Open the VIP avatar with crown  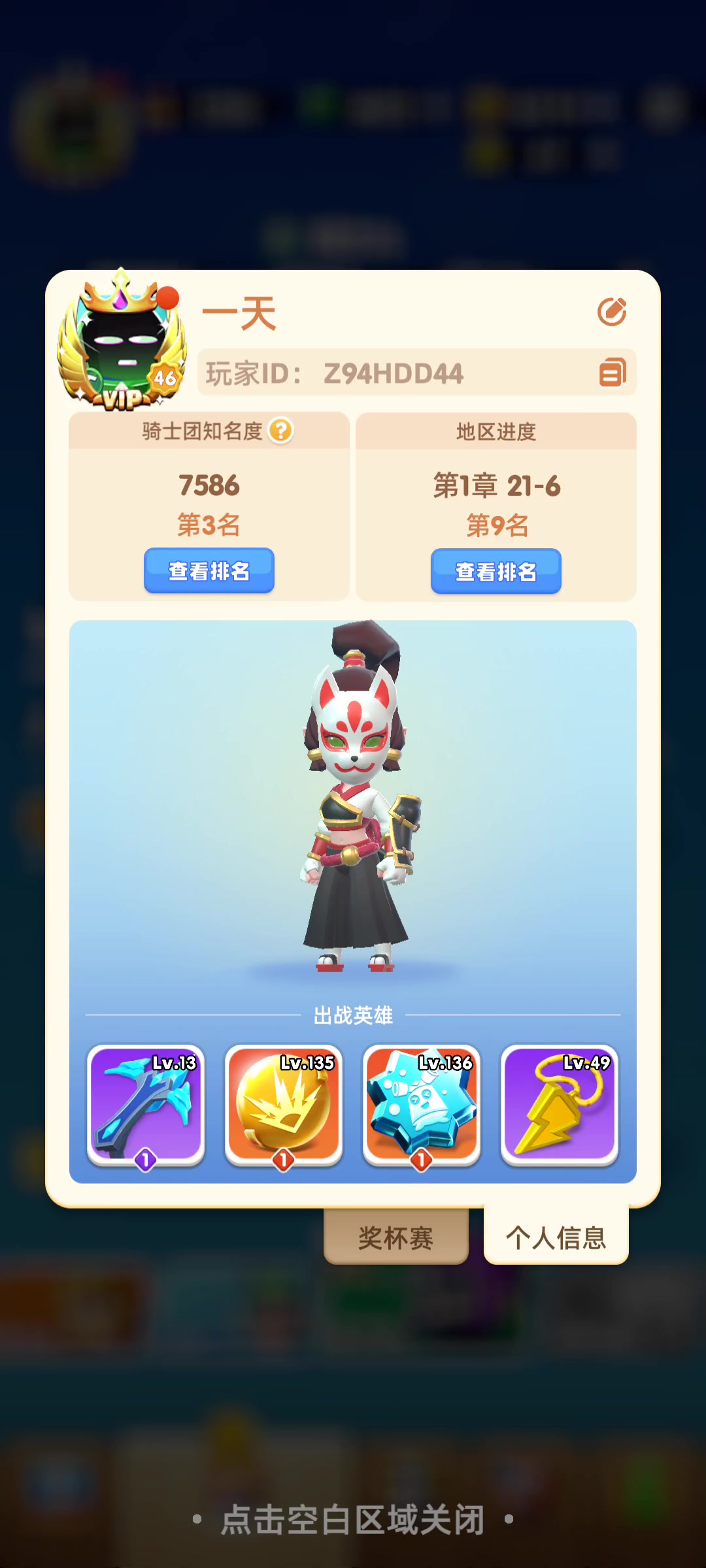coord(121,343)
